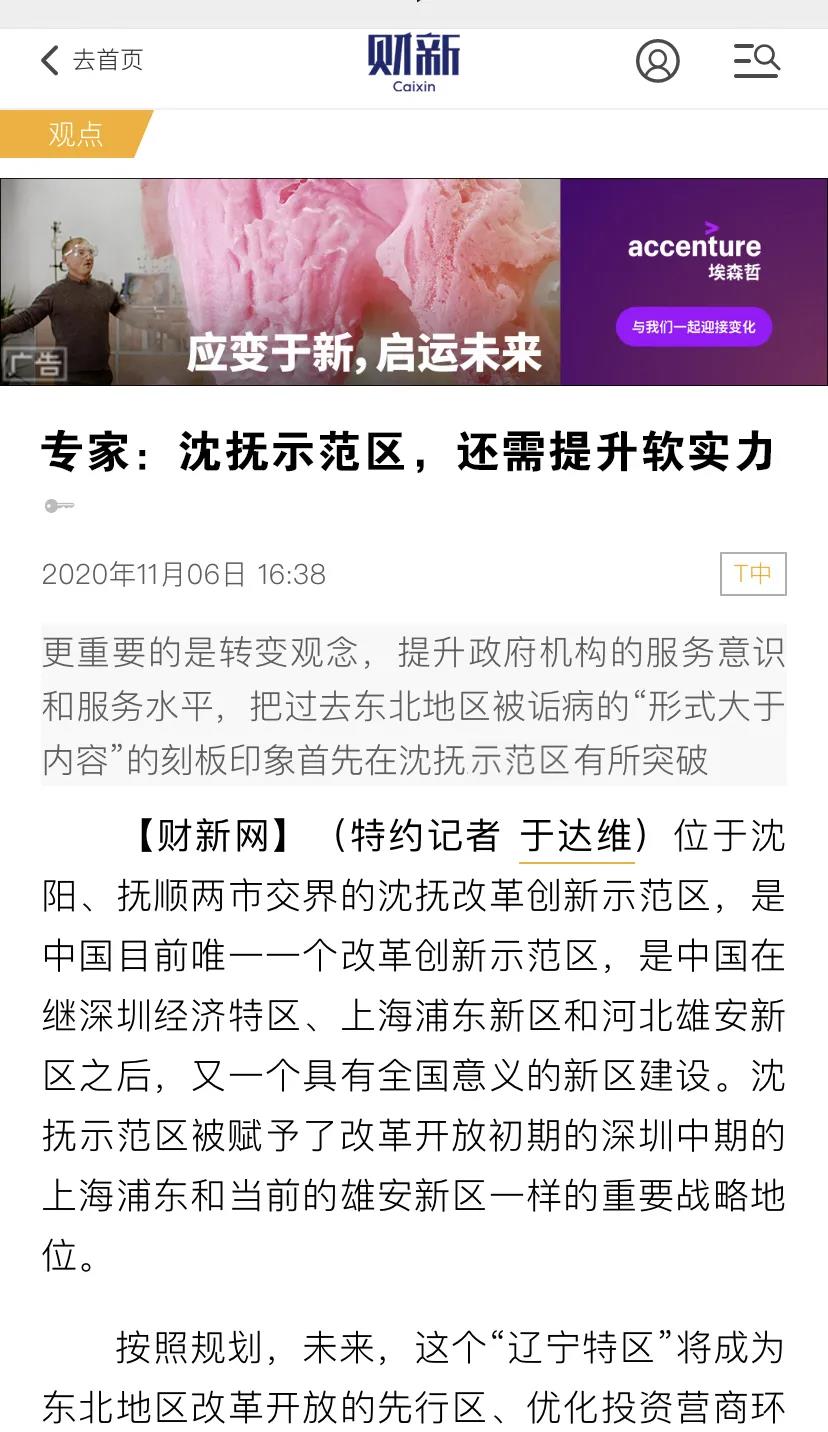Open the menu search icon
828x1432 pixels.
(756, 60)
